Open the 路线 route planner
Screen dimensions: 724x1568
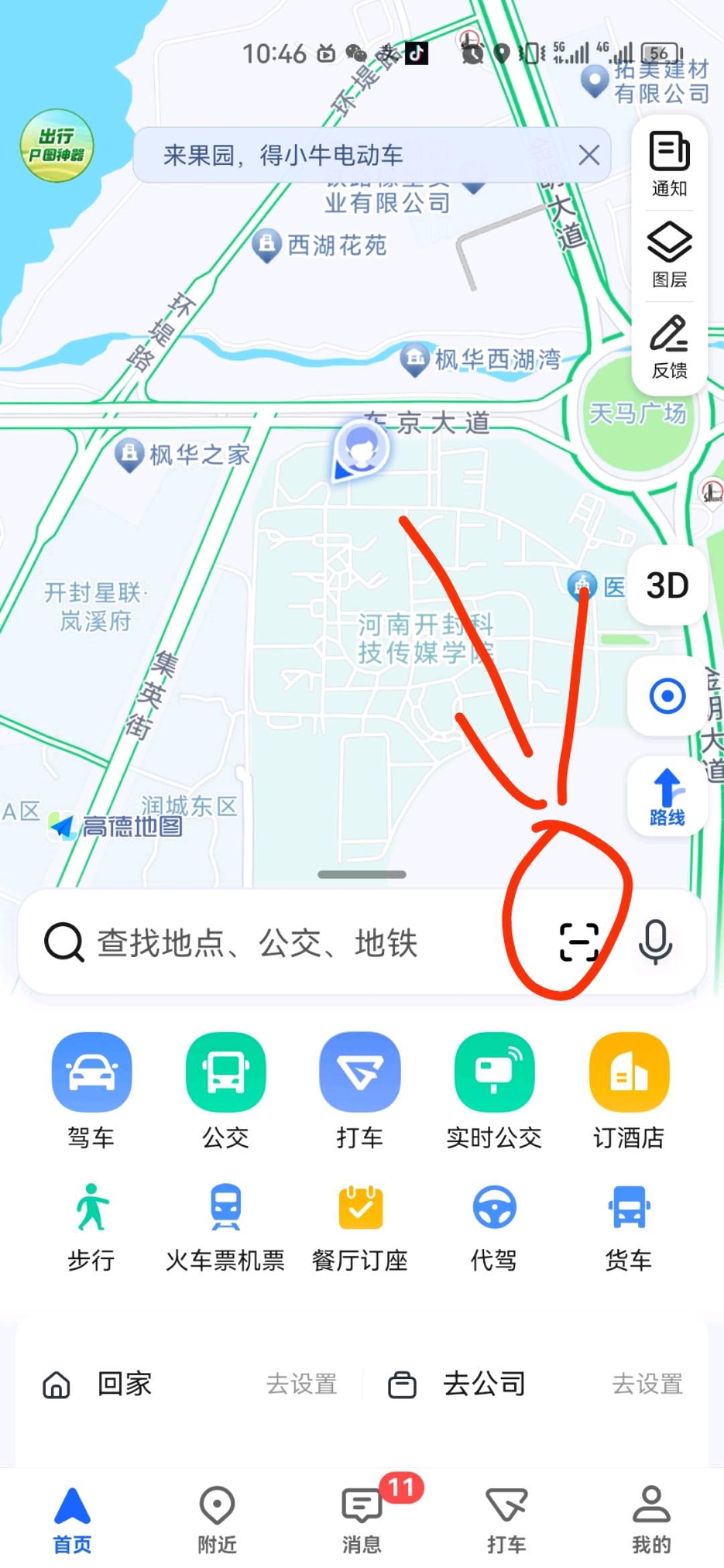667,797
